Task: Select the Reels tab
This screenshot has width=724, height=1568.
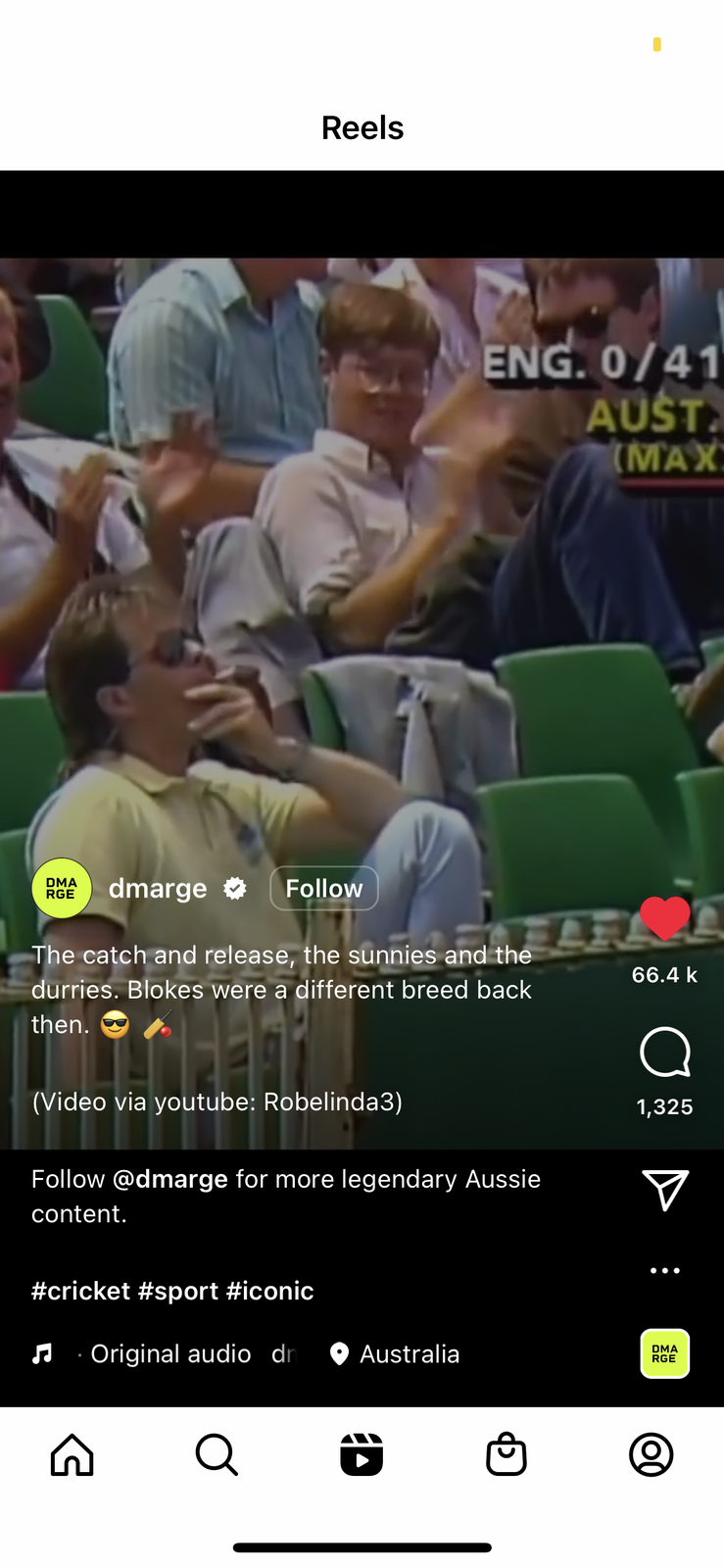Action: click(x=362, y=1454)
